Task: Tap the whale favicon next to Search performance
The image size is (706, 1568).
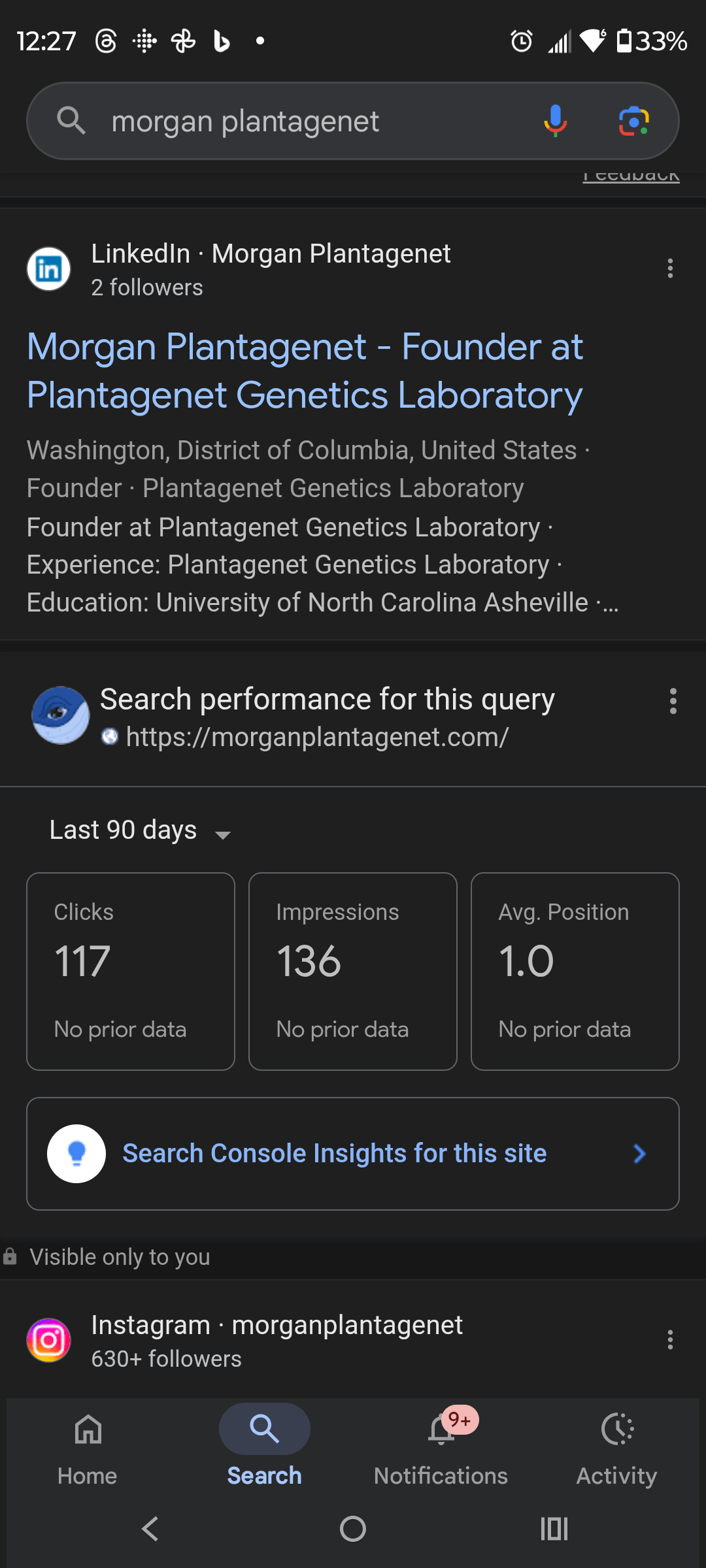Action: [x=61, y=715]
